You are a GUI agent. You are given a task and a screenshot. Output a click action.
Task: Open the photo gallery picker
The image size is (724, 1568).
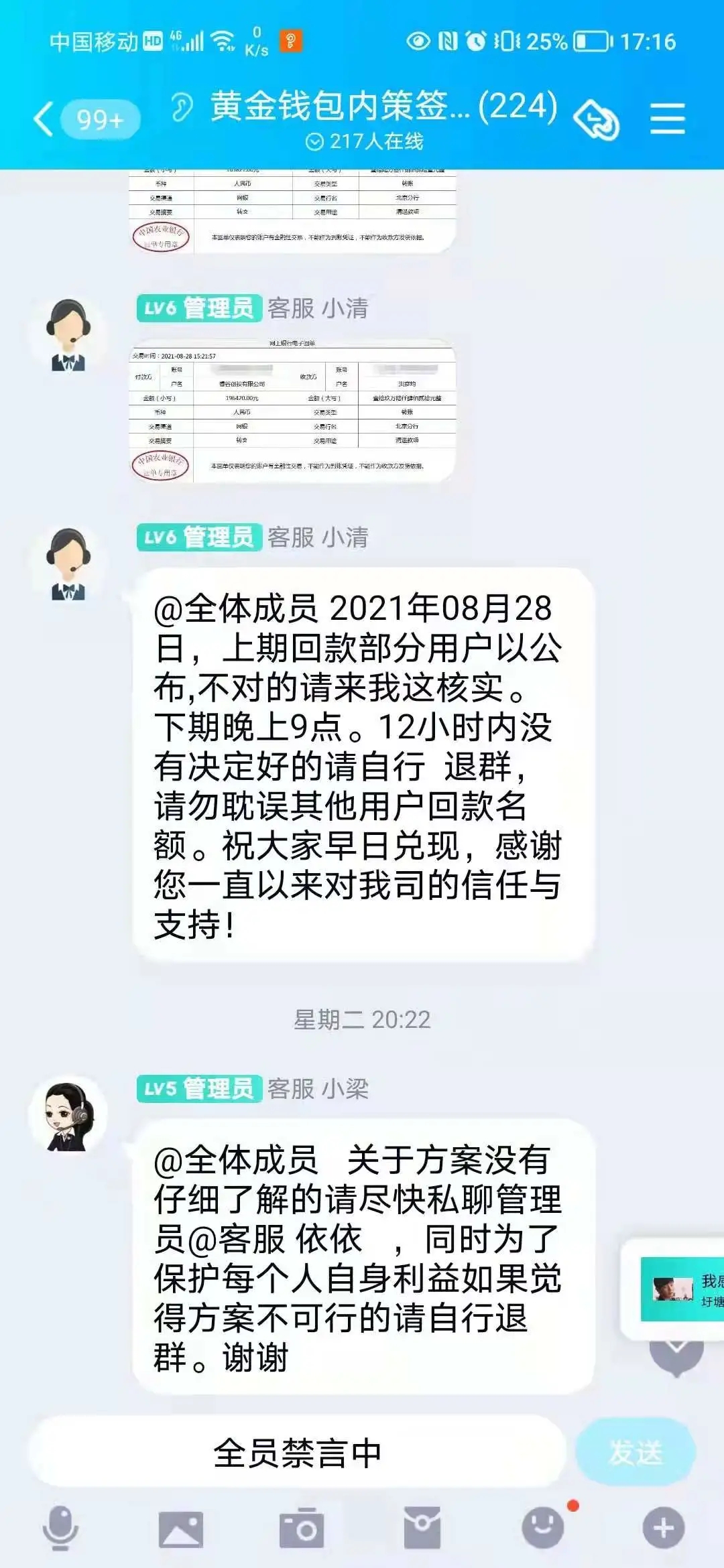click(x=180, y=1528)
